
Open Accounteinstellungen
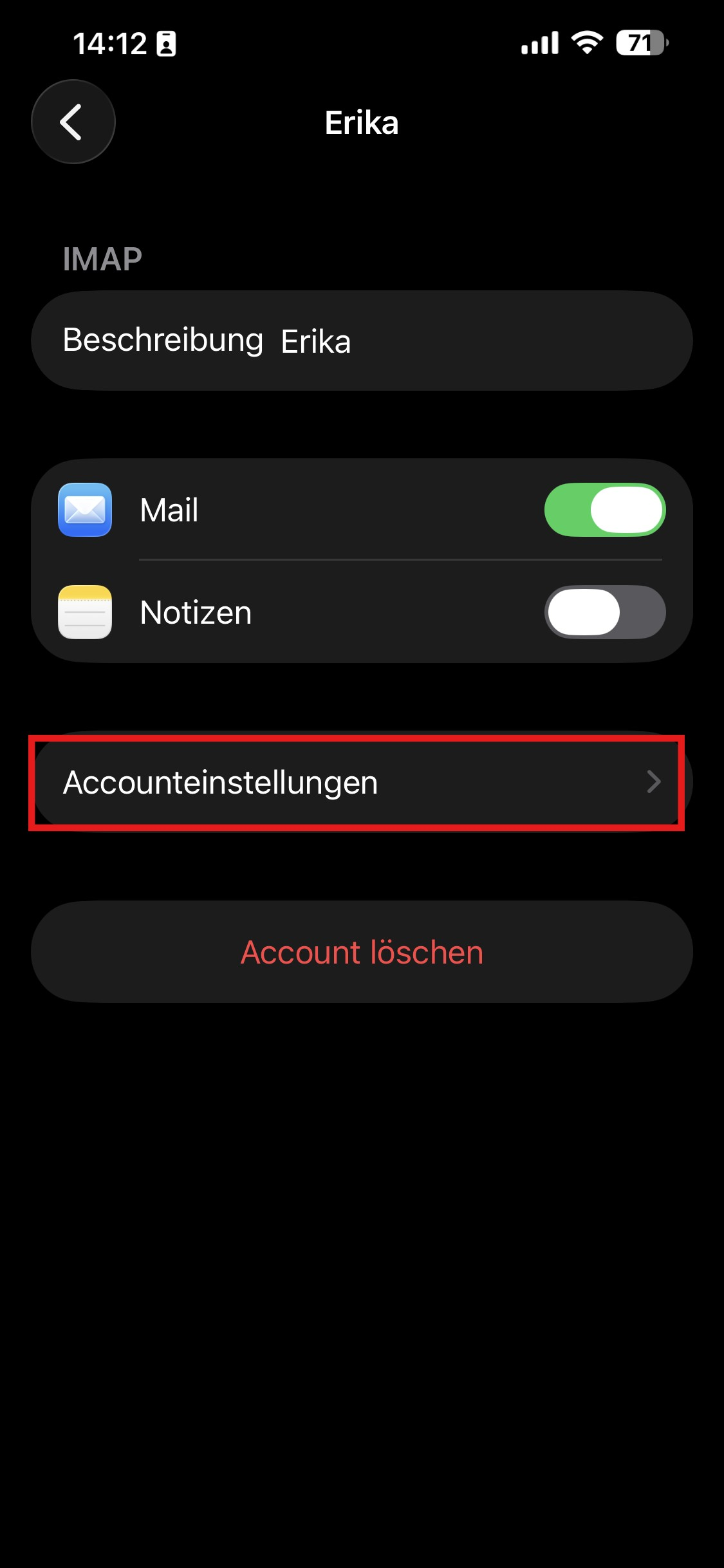(360, 782)
